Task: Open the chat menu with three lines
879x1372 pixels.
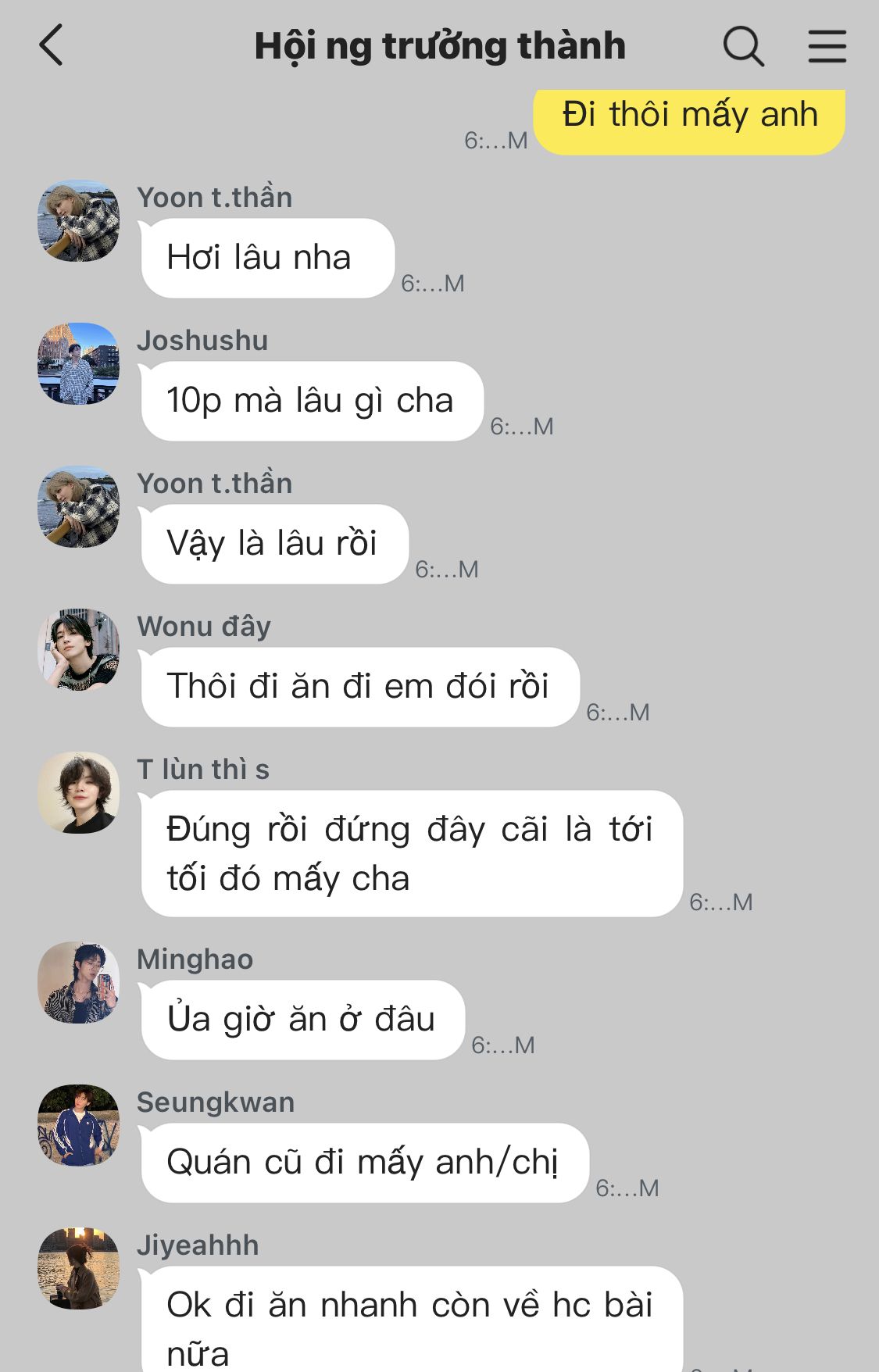Action: click(827, 46)
